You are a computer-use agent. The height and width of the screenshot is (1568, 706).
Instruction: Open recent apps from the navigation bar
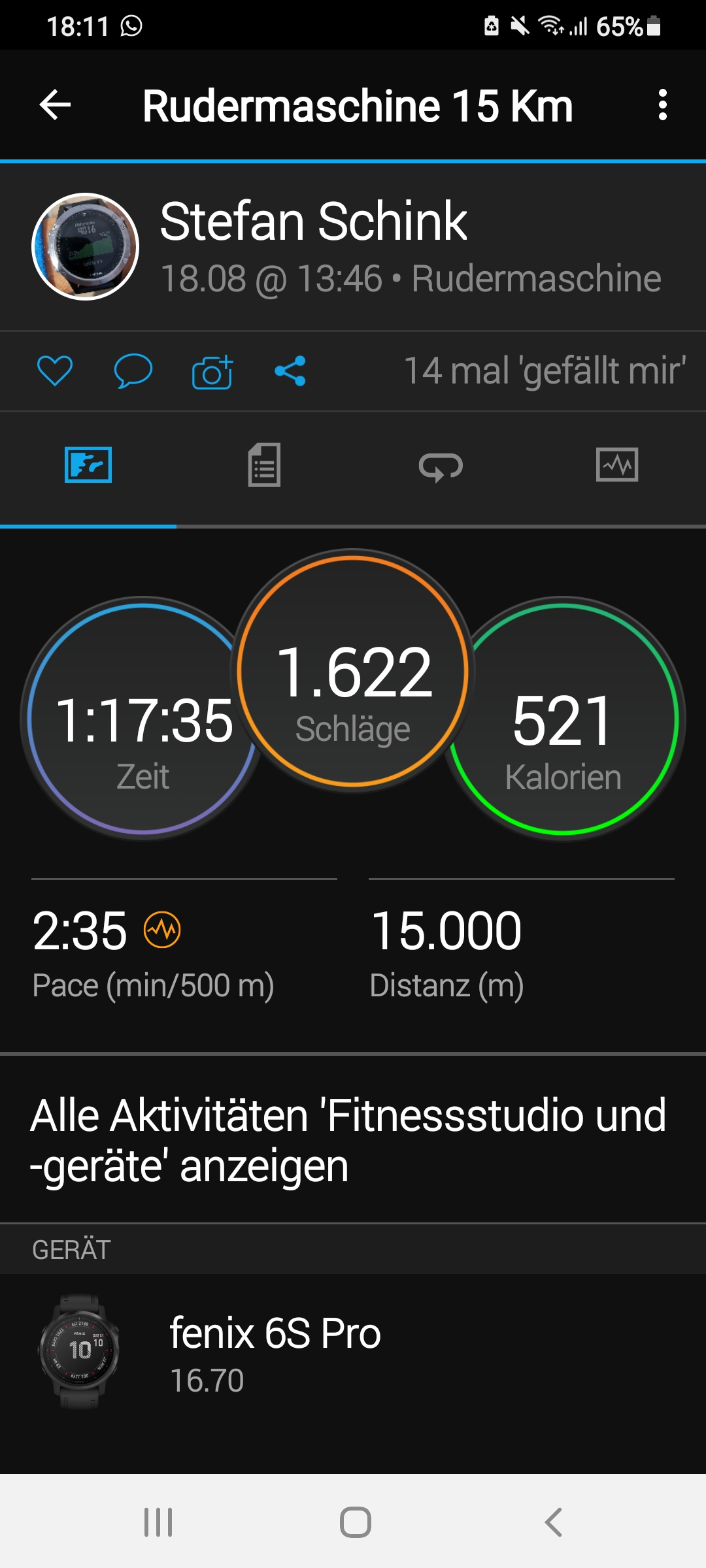[x=158, y=1522]
